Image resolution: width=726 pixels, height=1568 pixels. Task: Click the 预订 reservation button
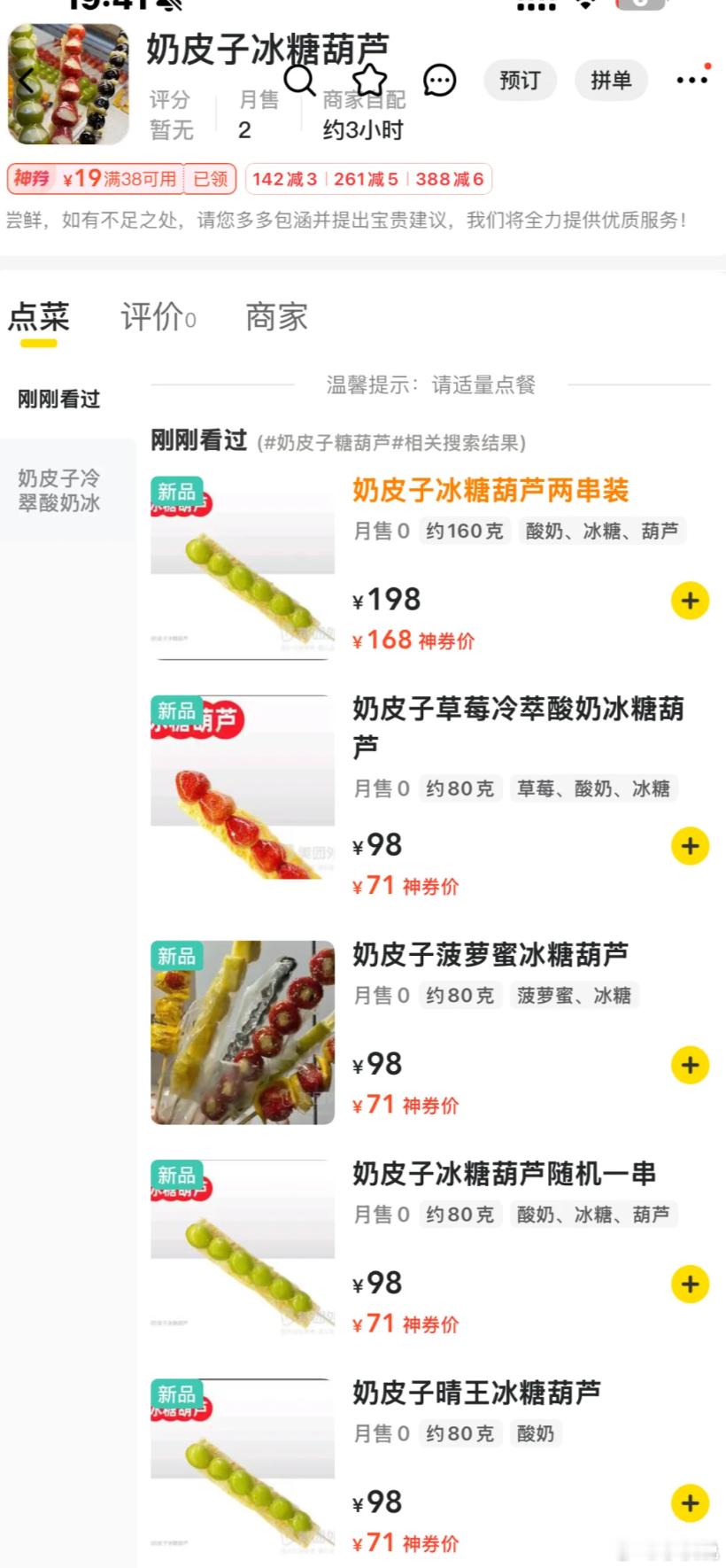(520, 81)
